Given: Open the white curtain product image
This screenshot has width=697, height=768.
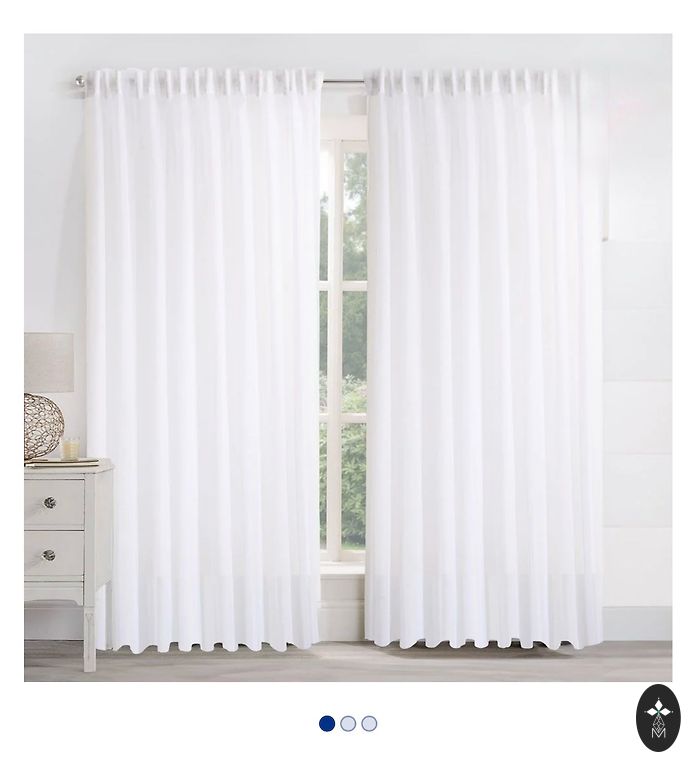Looking at the screenshot, I should [x=348, y=358].
